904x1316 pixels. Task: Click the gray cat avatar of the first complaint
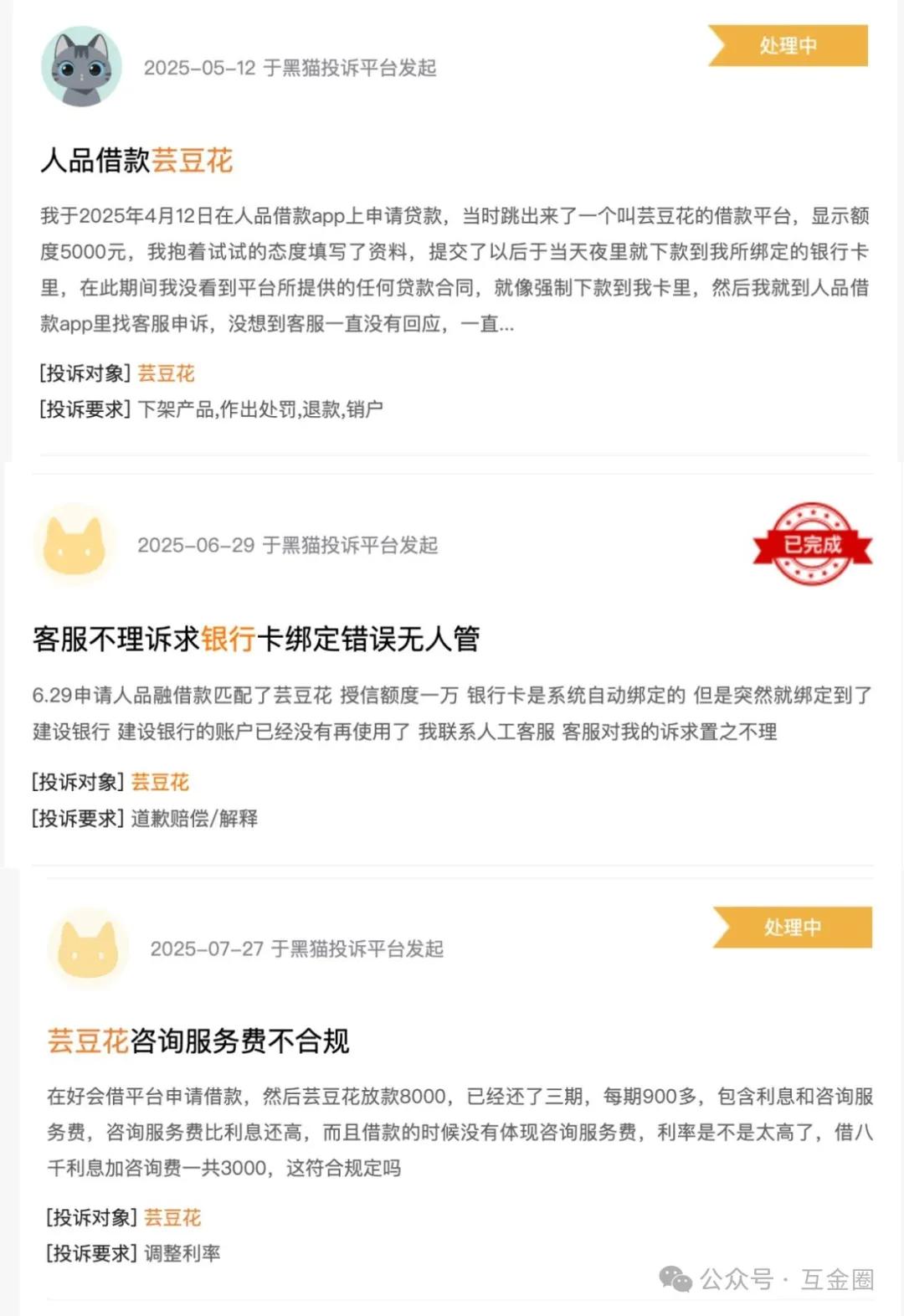coord(80,69)
